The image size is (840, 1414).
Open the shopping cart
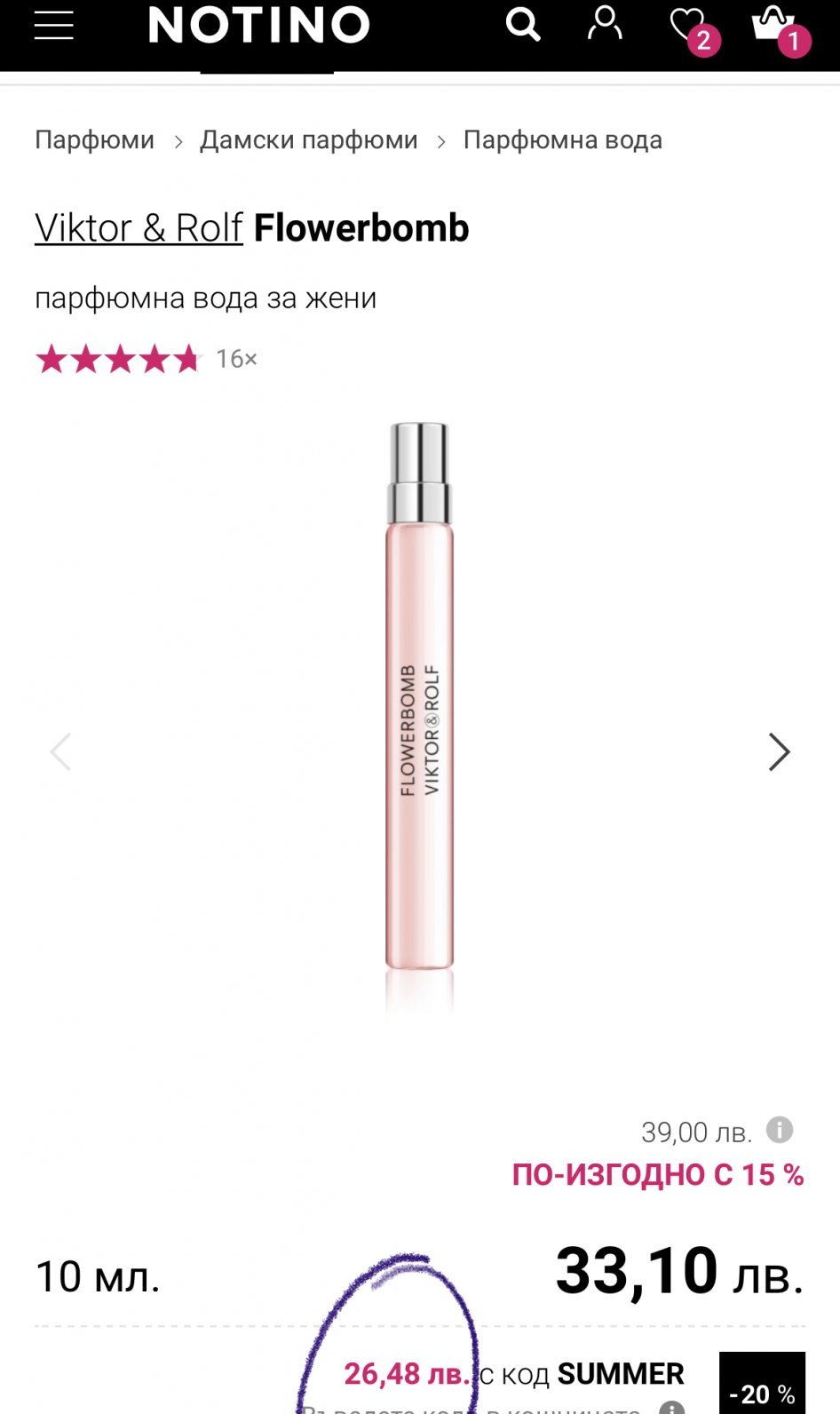tap(773, 25)
